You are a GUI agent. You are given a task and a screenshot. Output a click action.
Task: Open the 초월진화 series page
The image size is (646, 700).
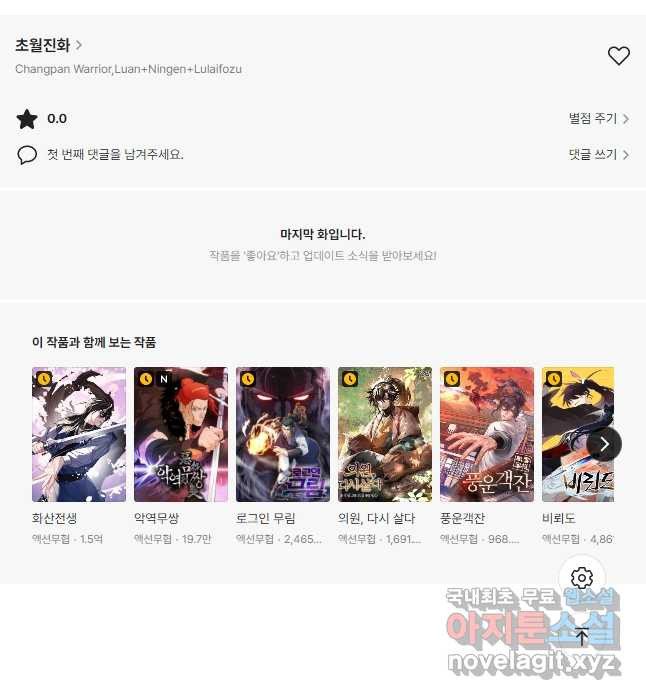(x=48, y=45)
